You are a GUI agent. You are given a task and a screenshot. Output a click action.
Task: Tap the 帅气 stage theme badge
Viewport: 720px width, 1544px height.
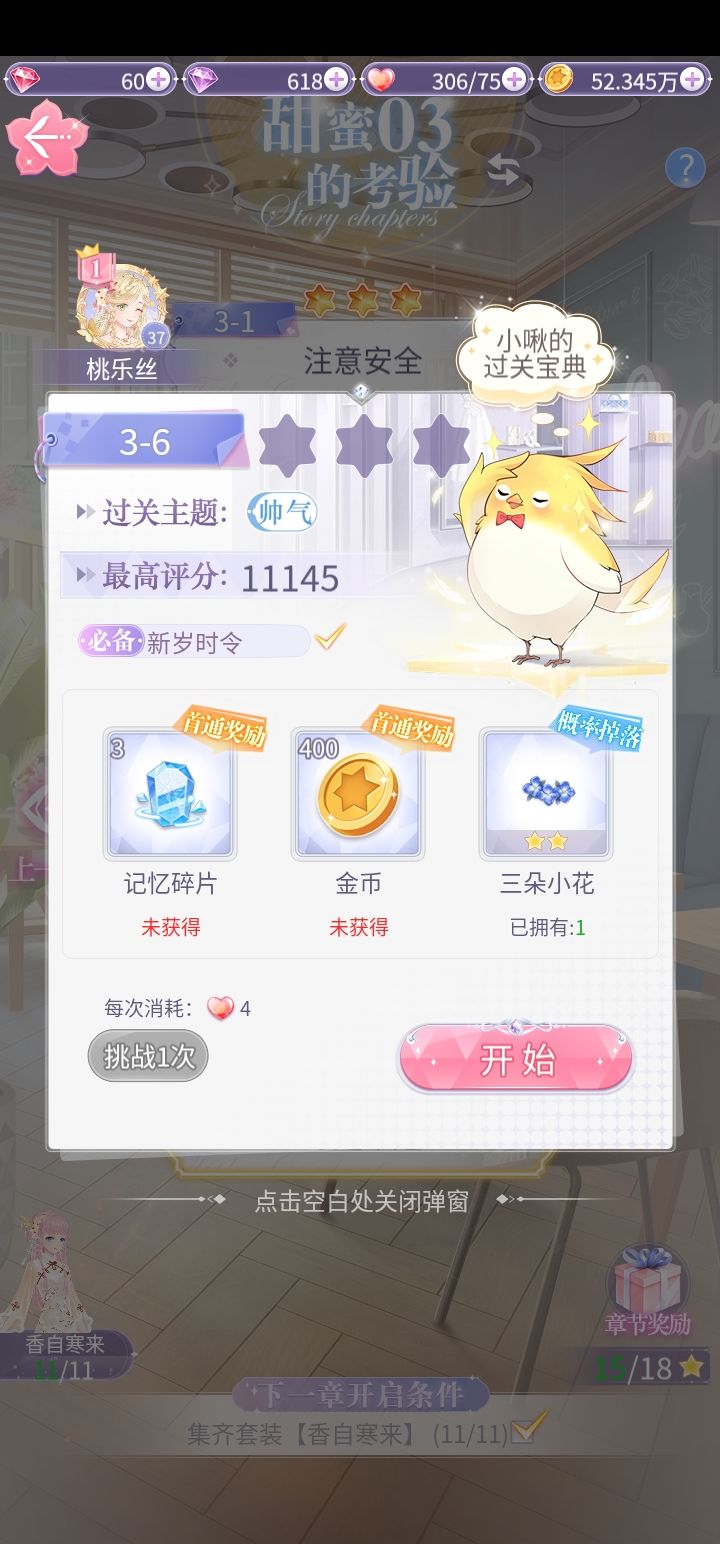(280, 511)
